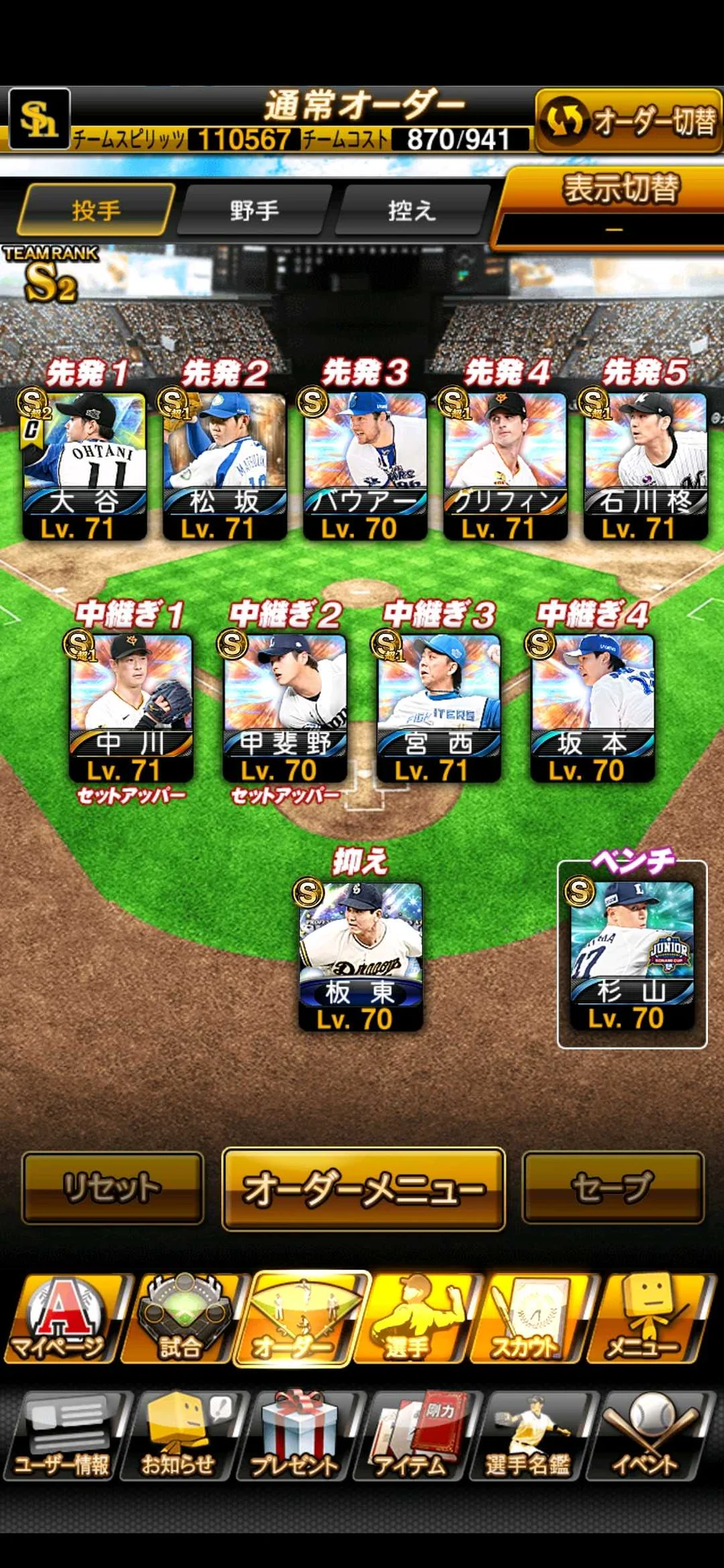The height and width of the screenshot is (1568, 724).
Task: Select reliever card 中川
Action: [131, 708]
